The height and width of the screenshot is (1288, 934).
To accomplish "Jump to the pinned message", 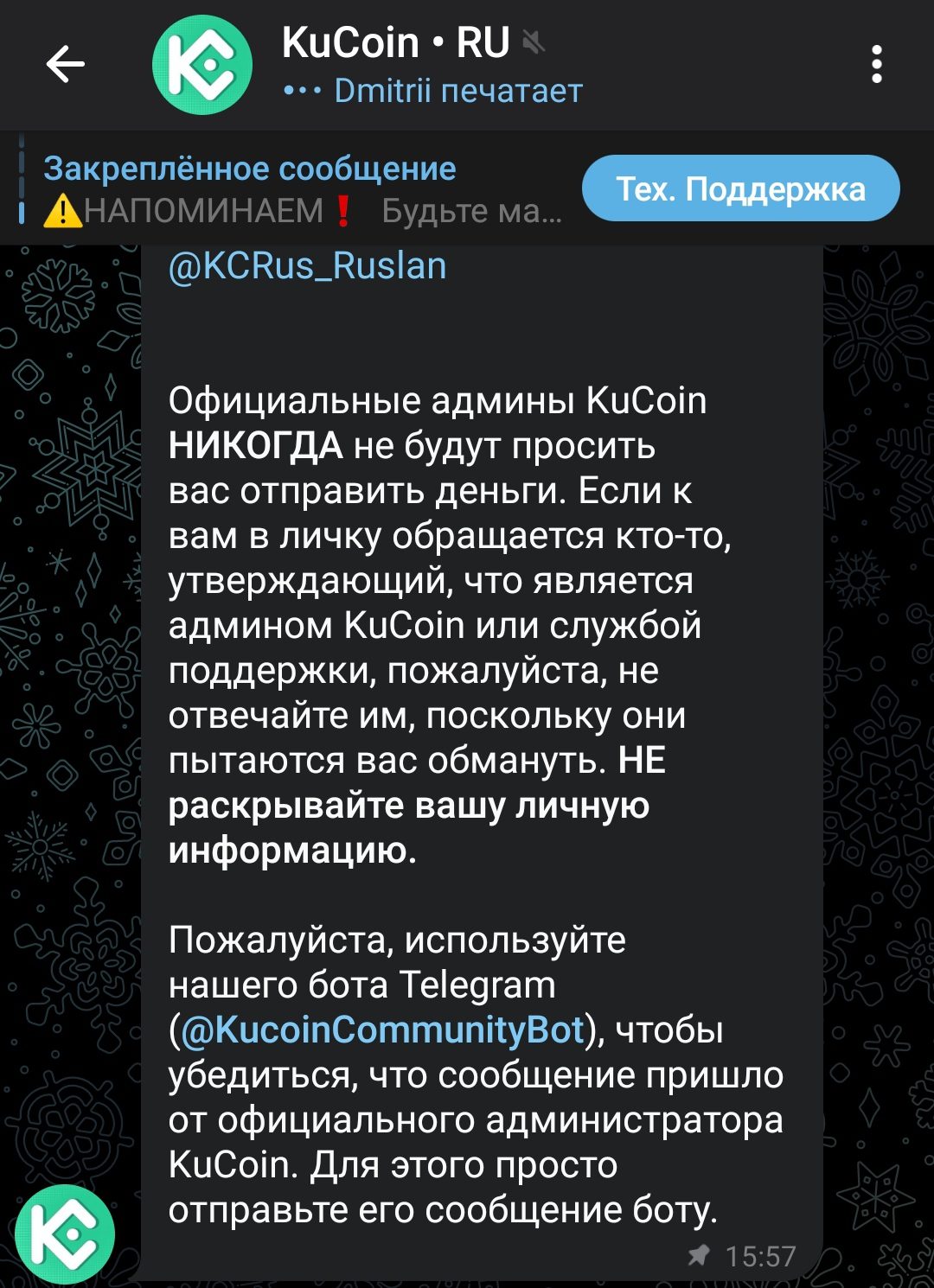I will pyautogui.click(x=294, y=189).
